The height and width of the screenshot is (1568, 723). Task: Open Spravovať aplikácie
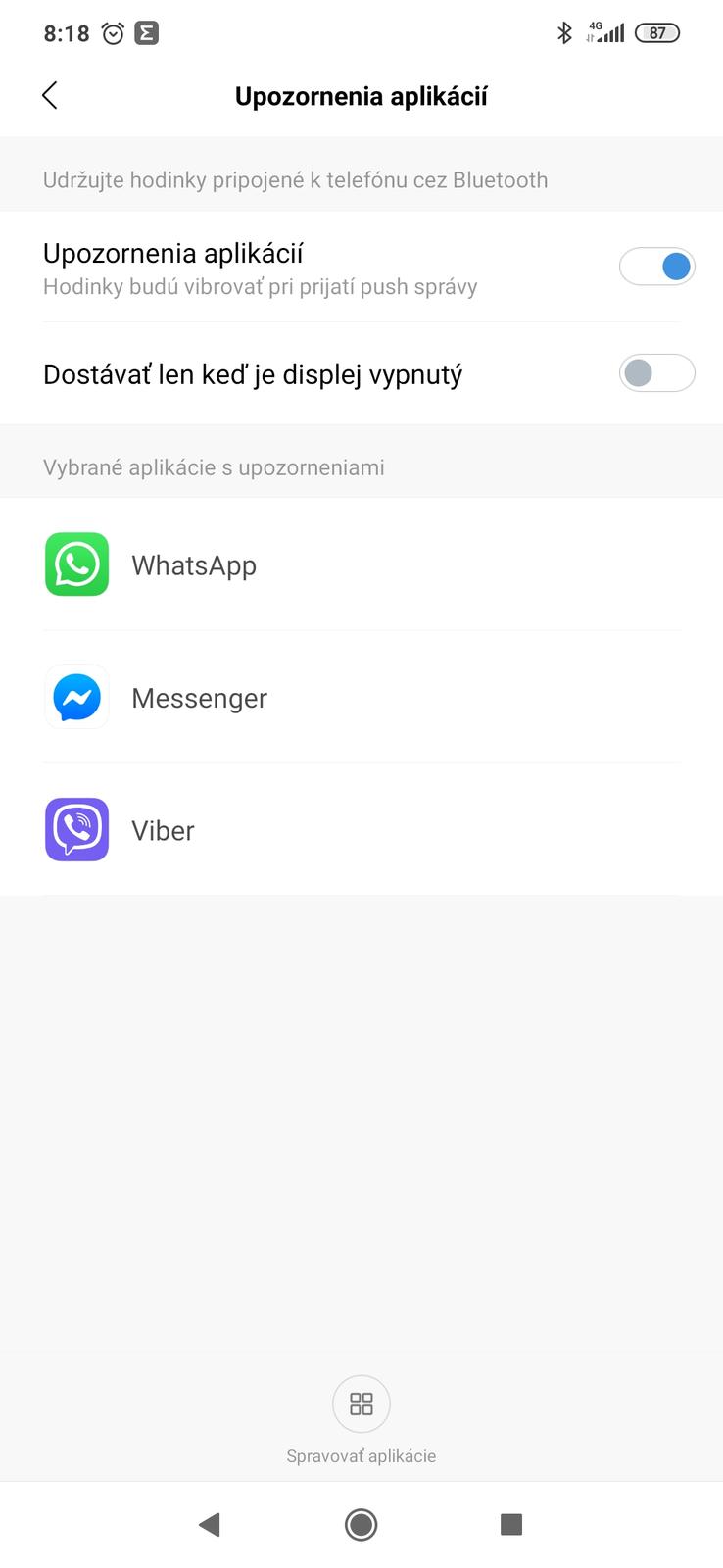point(361,1417)
